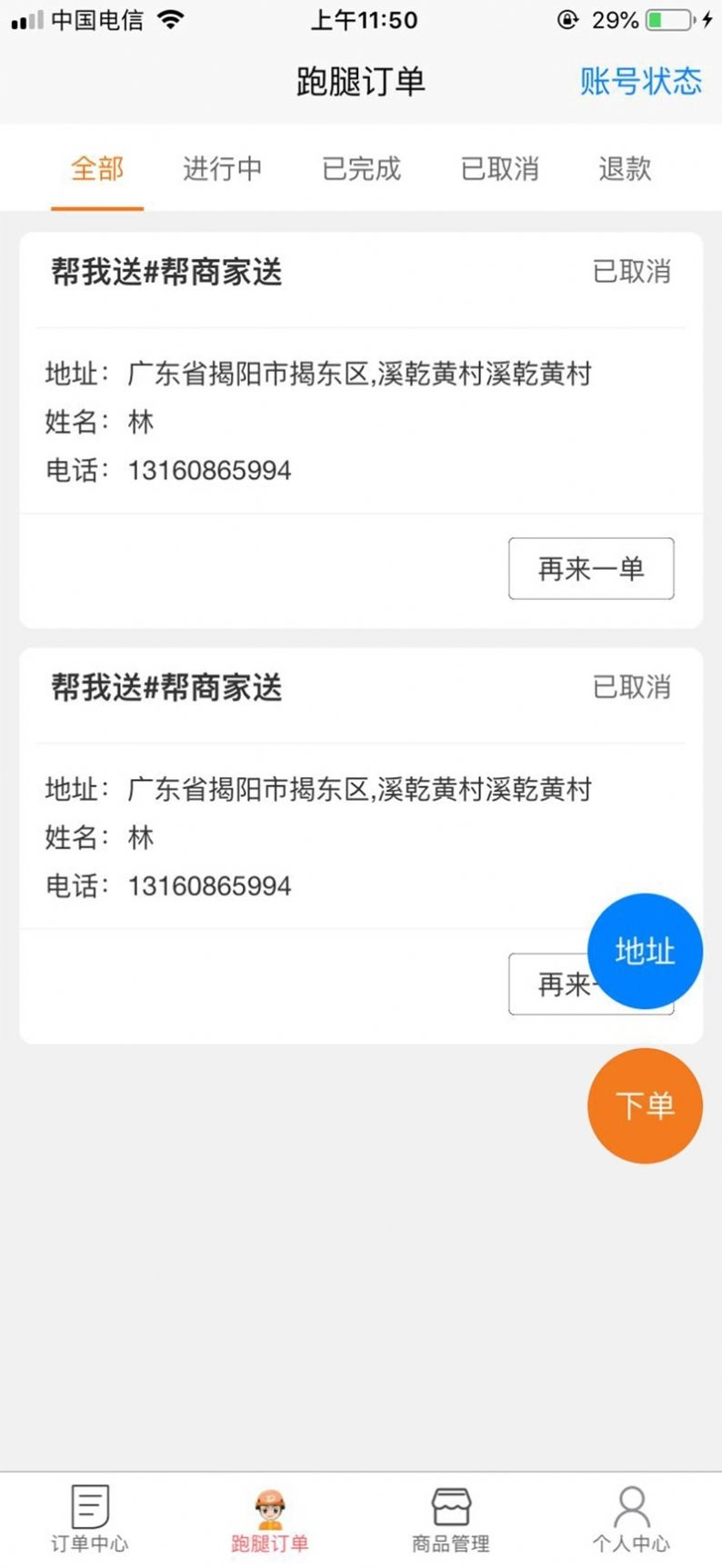
Task: Tap the orange 下单 floating button
Action: coord(644,1106)
